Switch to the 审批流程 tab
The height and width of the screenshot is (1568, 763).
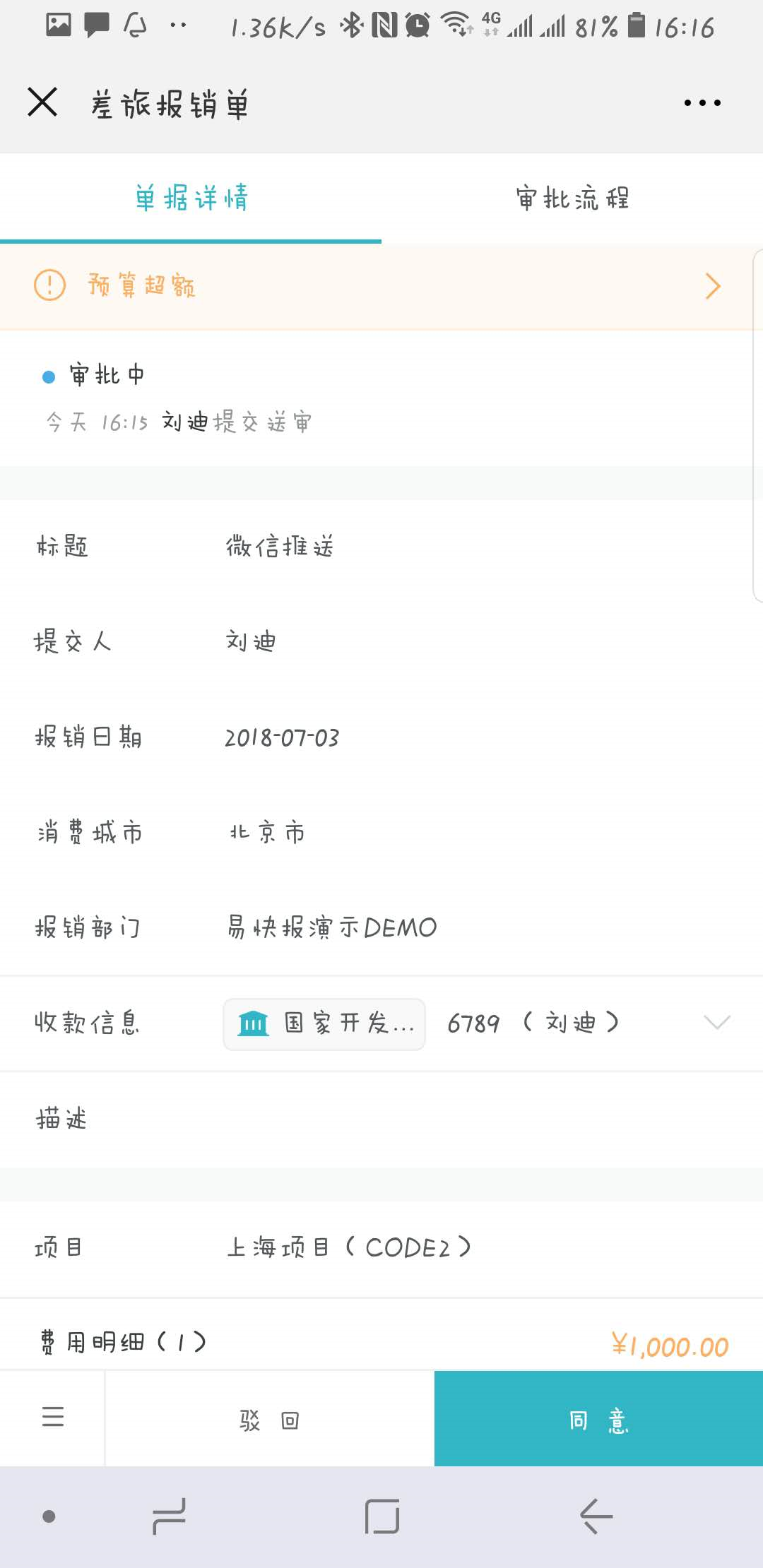572,198
